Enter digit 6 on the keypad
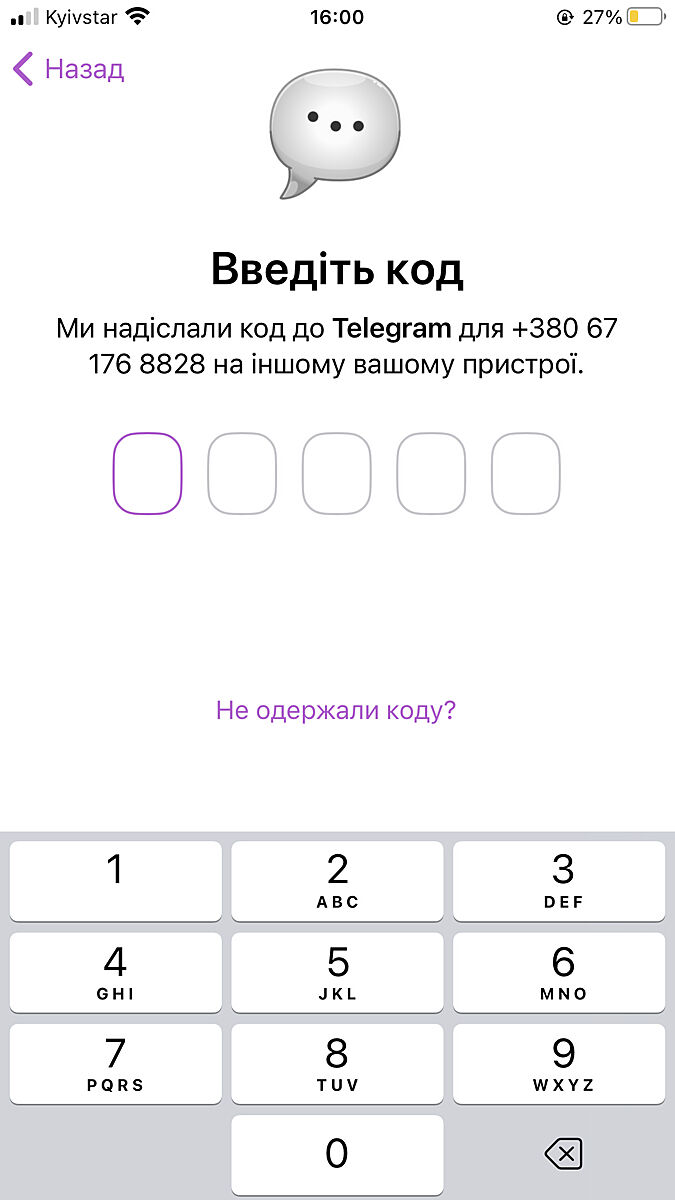Screen dimensions: 675x1200 tap(559, 972)
